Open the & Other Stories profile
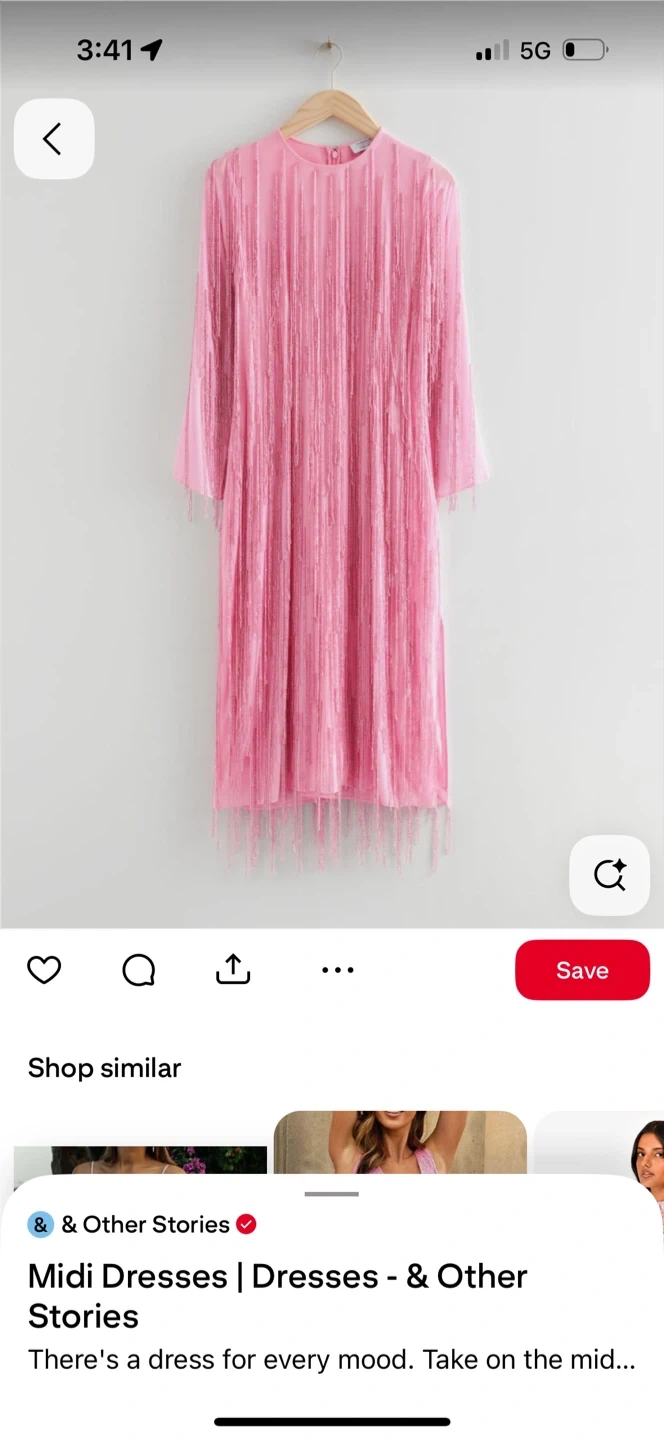664x1440 pixels. (145, 1225)
